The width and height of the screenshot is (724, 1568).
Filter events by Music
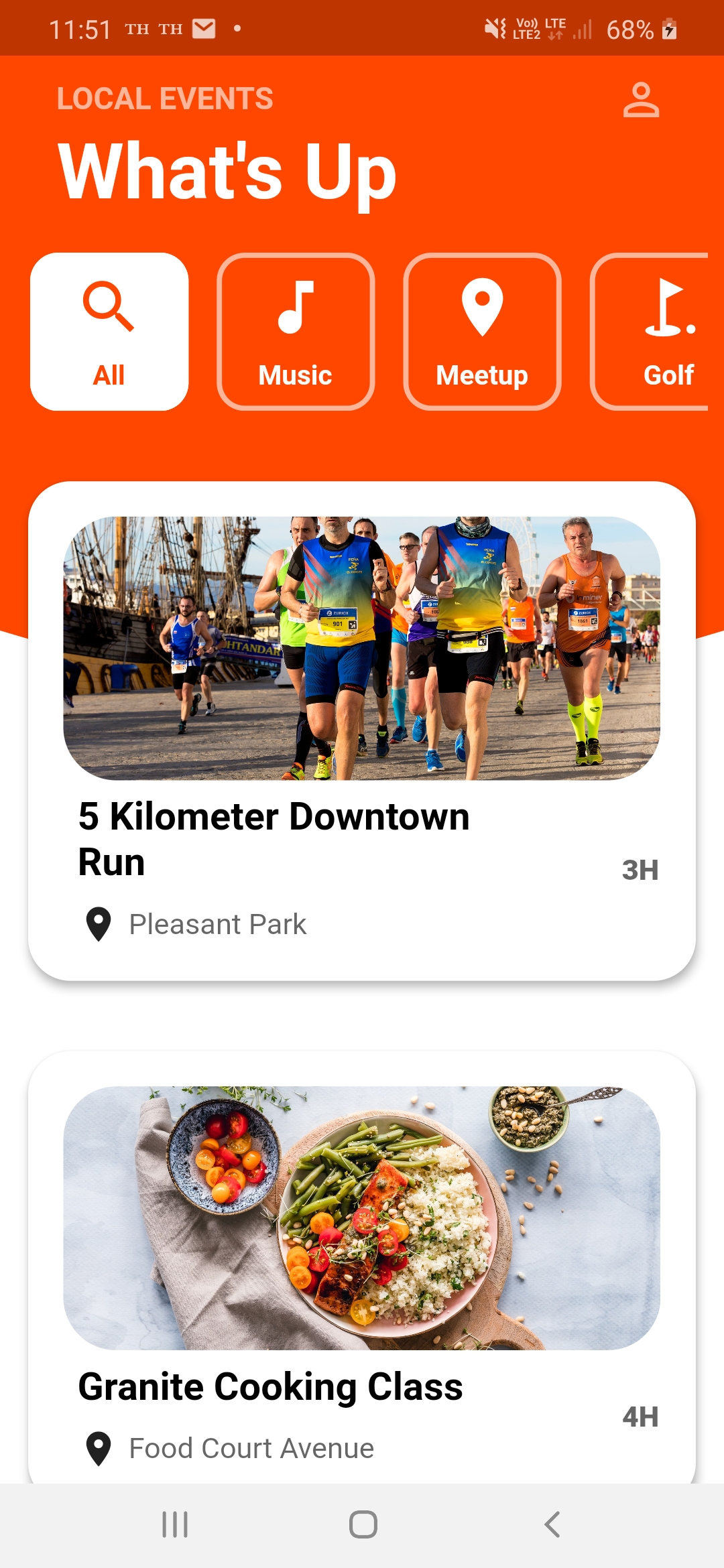(296, 332)
